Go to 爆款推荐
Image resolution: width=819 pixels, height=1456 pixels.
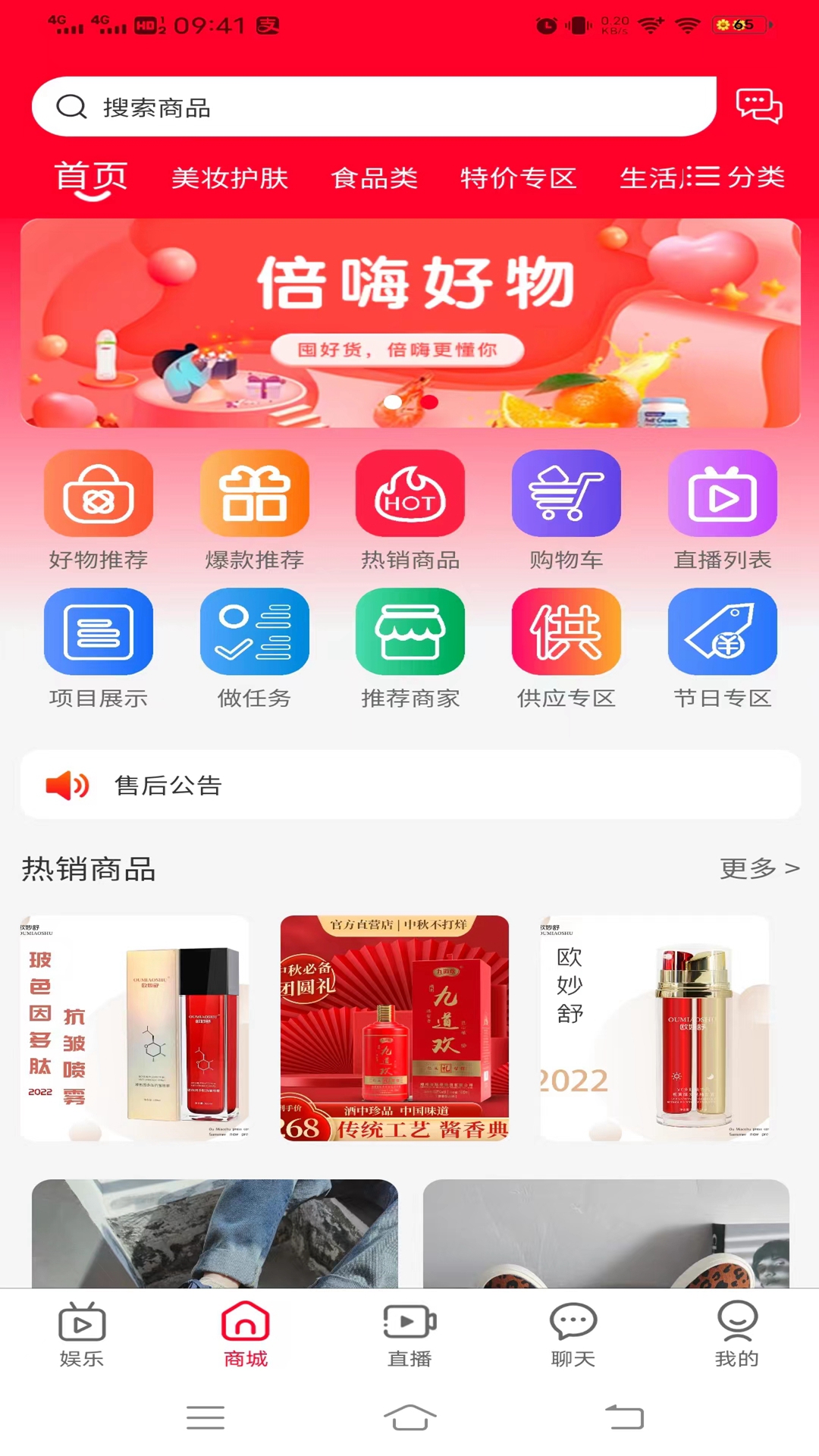point(255,510)
